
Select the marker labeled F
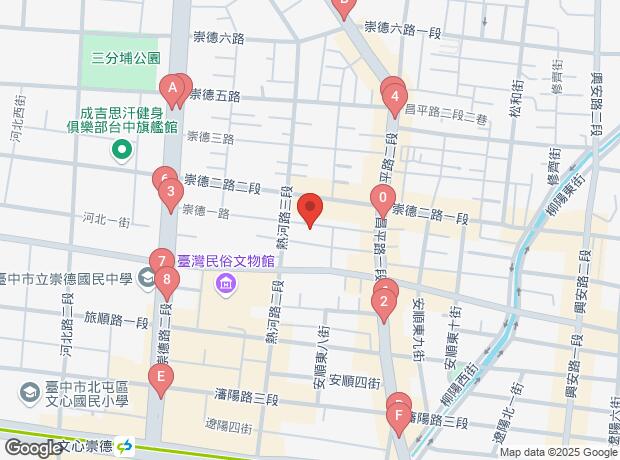399,416
